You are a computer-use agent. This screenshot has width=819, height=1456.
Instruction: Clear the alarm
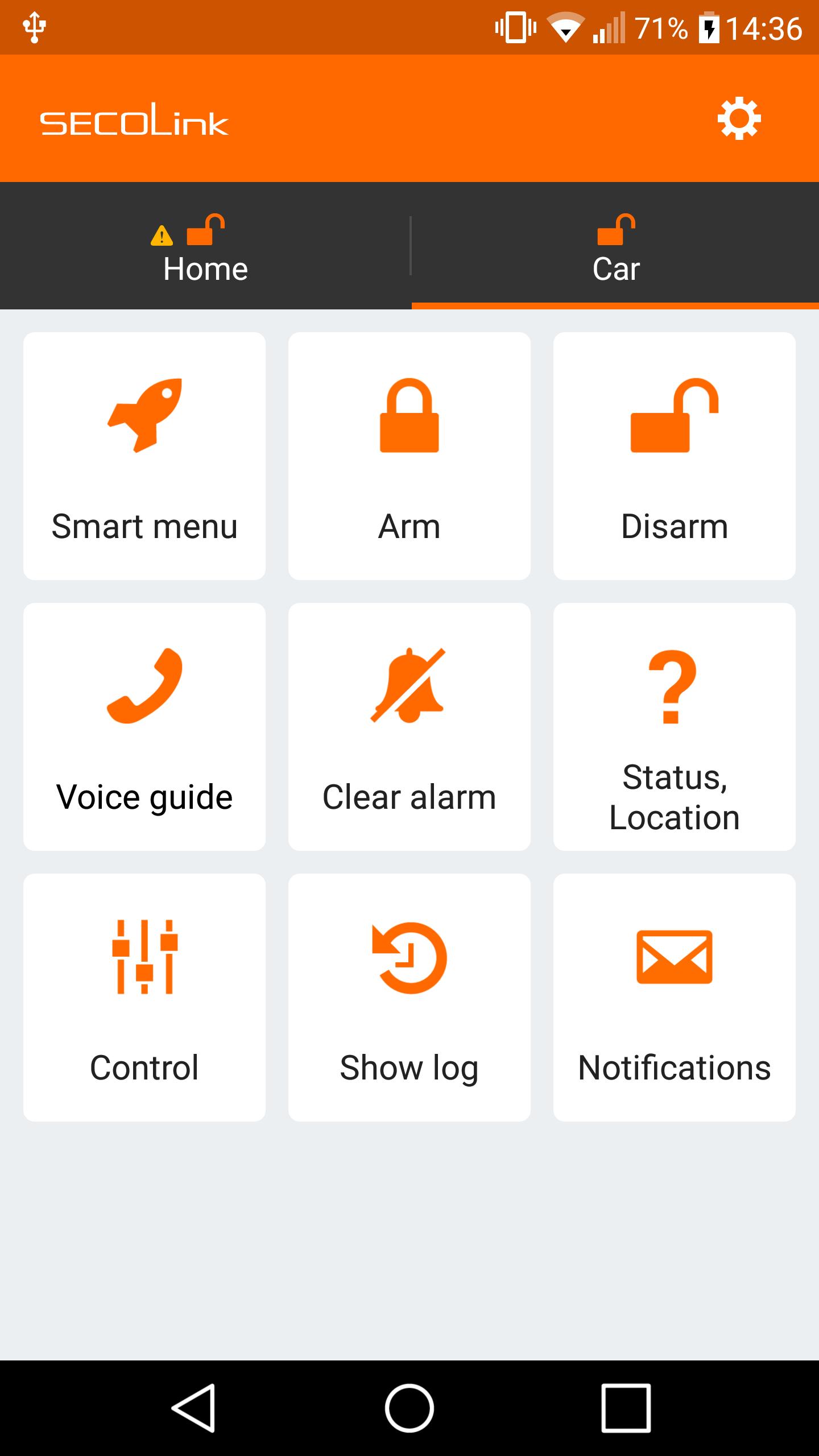tap(409, 727)
